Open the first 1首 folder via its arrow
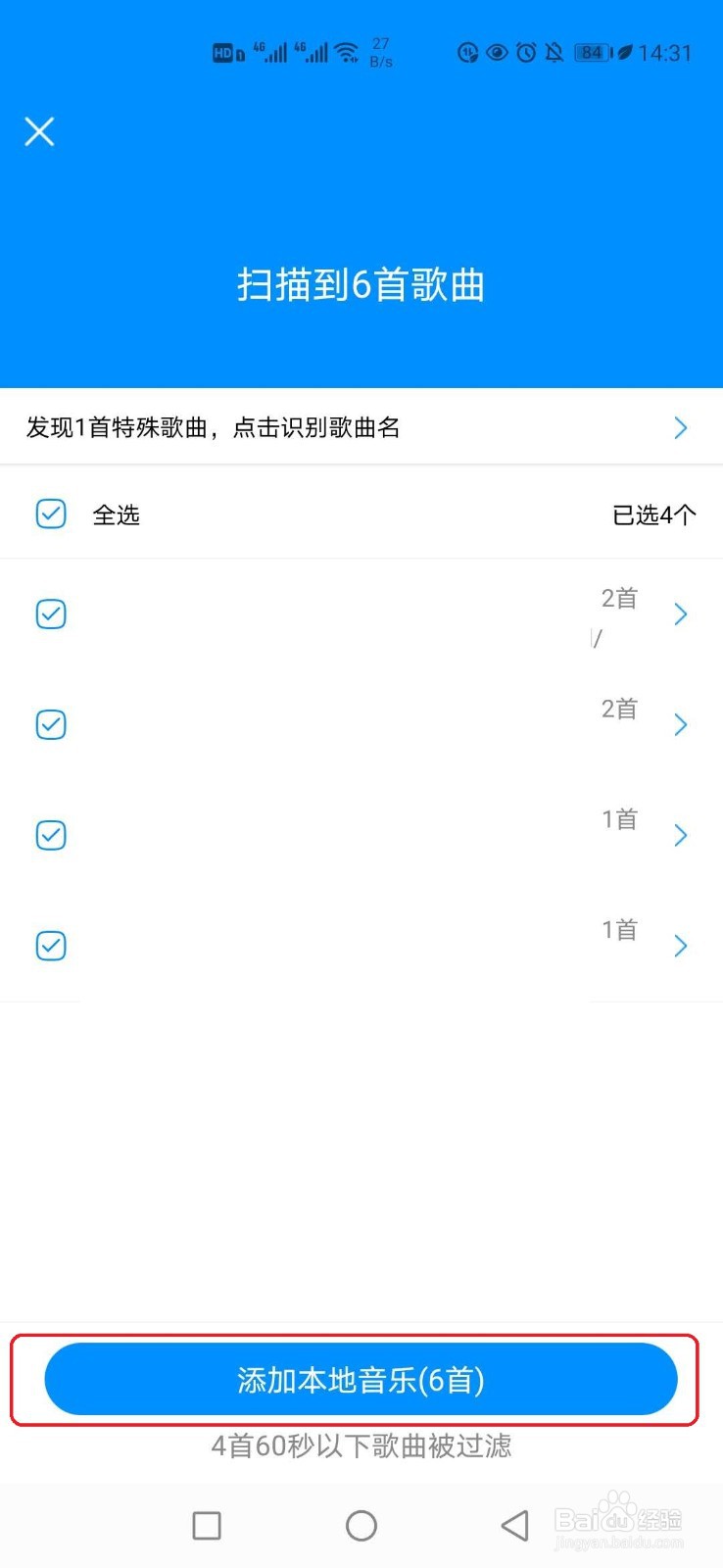The width and height of the screenshot is (723, 1568). 681,834
